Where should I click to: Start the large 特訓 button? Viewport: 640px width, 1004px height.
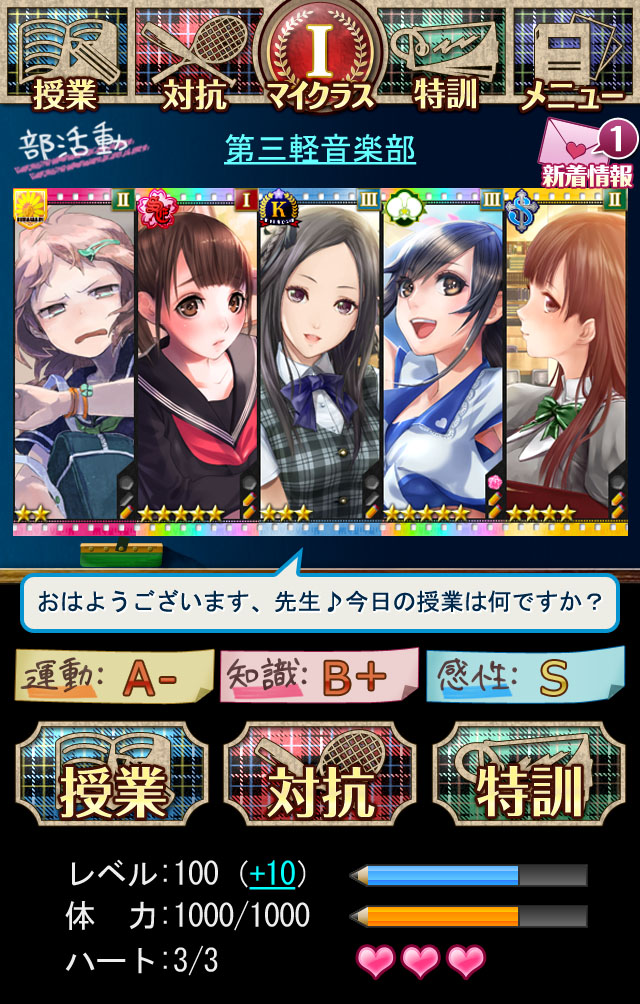(x=527, y=775)
